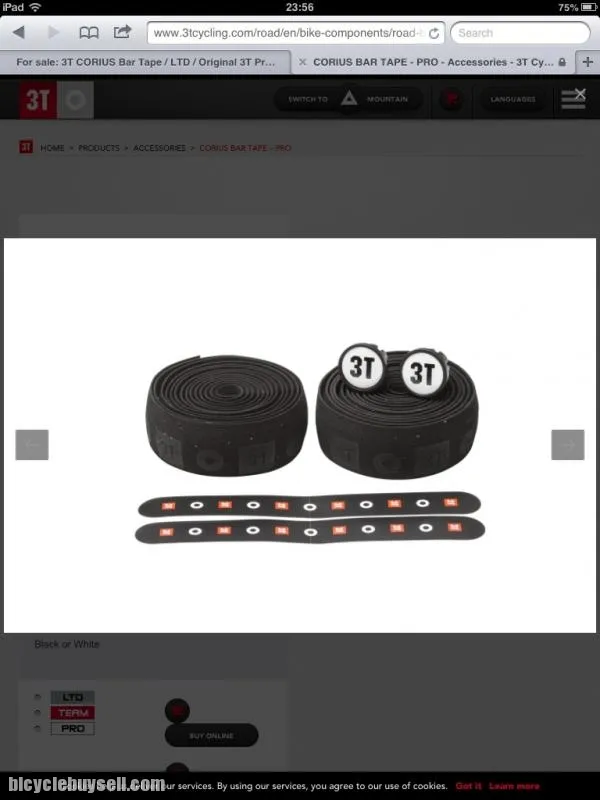Screen dimensions: 600x800
Task: Tap the Safari search field
Action: point(520,33)
